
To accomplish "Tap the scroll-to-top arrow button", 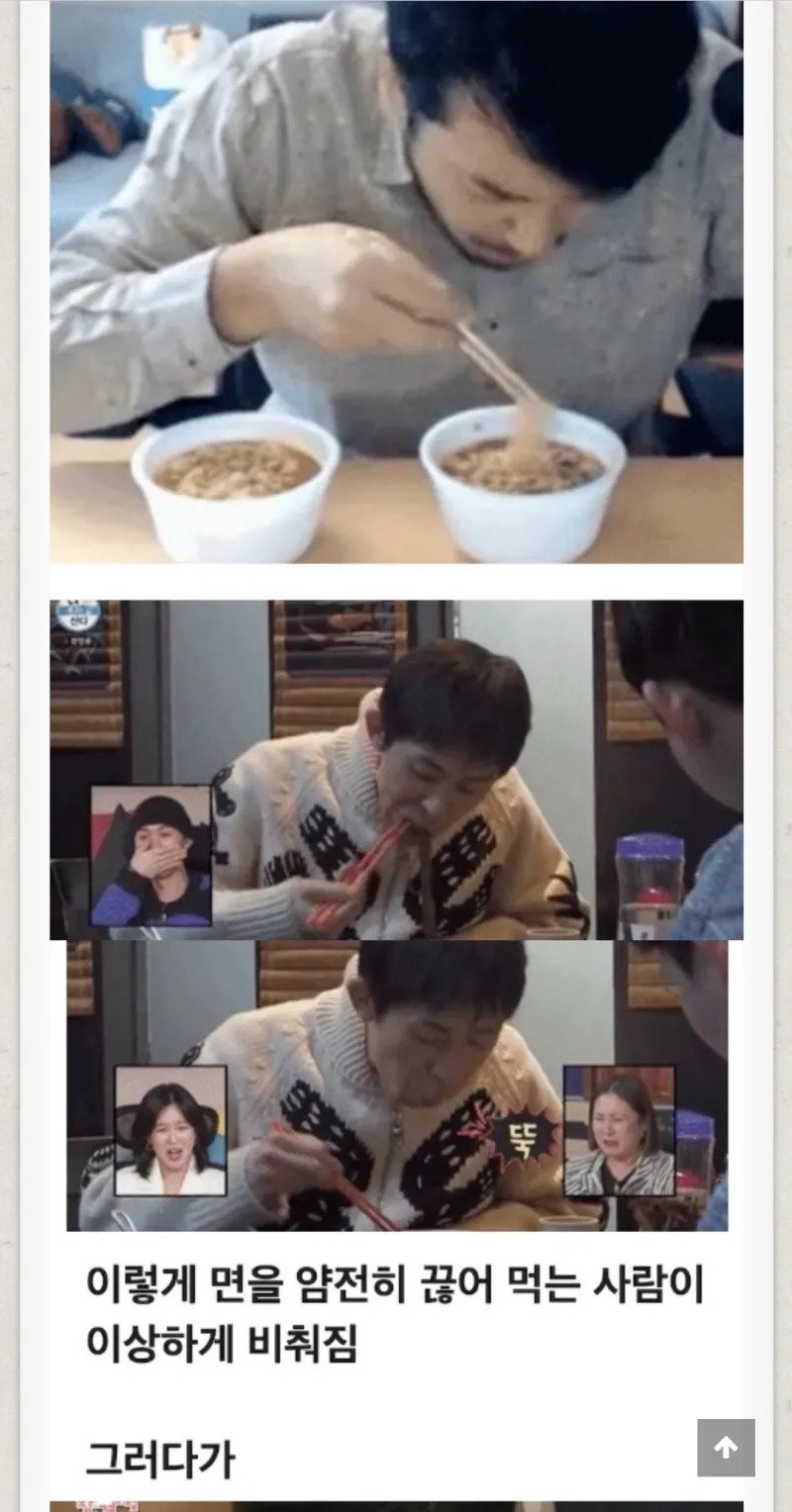I will coord(726,1448).
